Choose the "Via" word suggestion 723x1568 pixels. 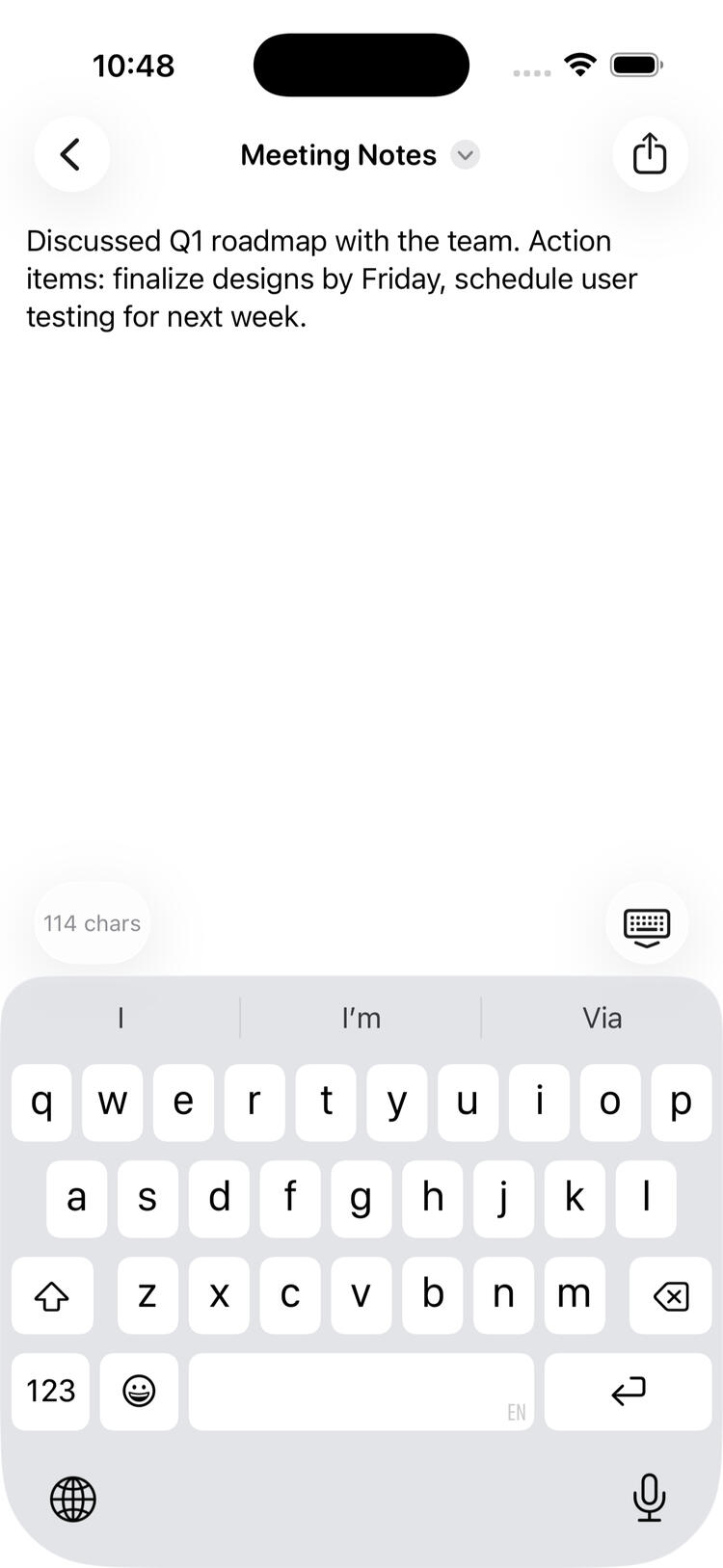coord(602,1018)
